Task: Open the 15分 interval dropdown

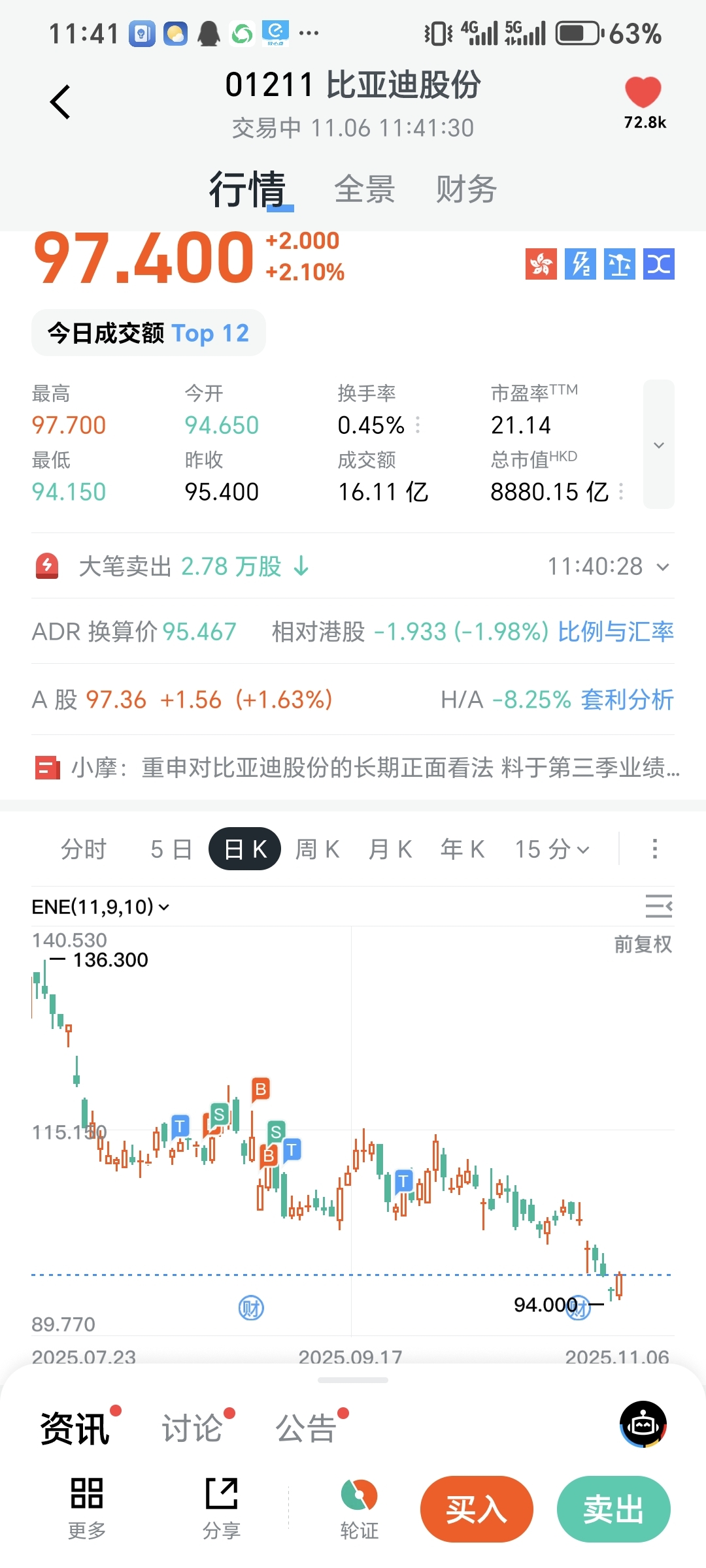Action: pos(552,849)
